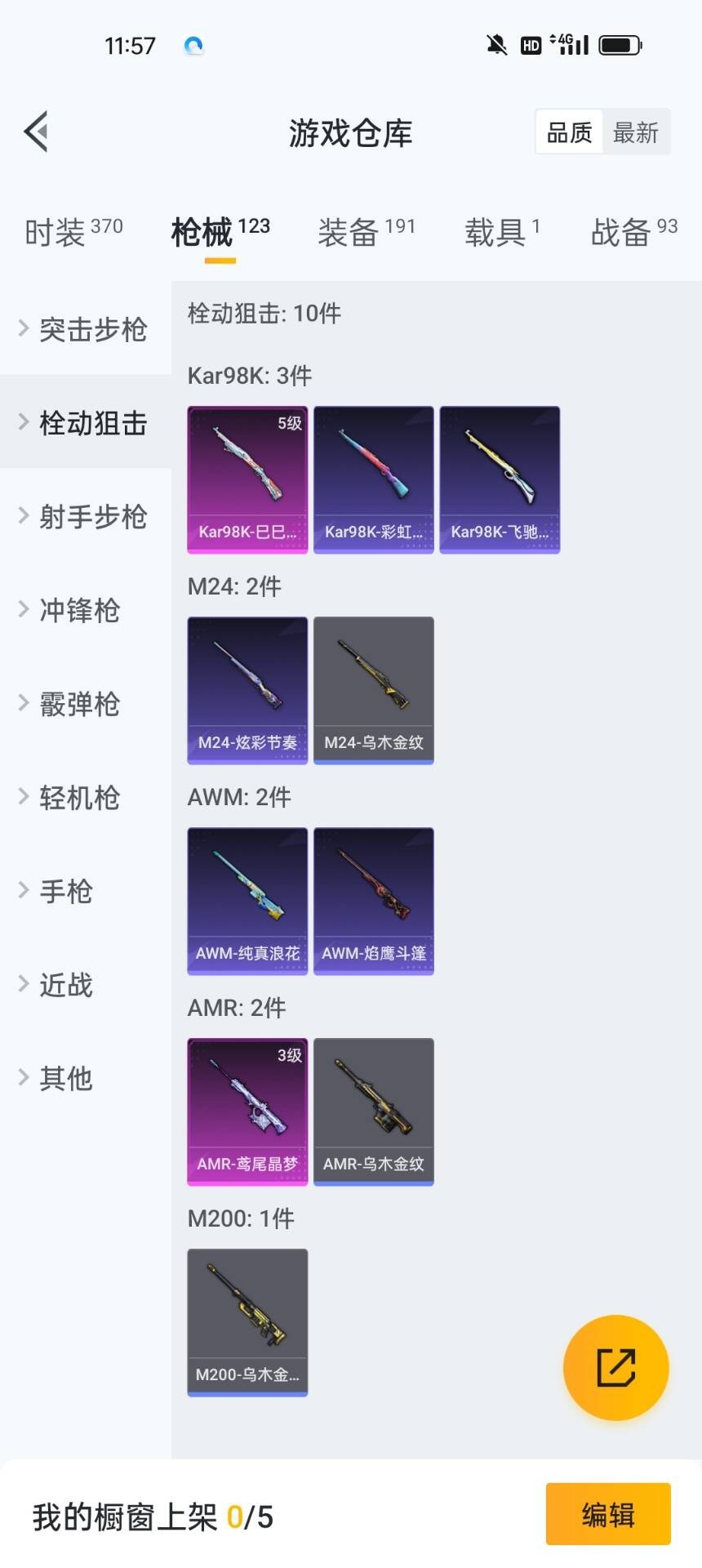The image size is (702, 1568).
Task: Tap 编辑 to edit the showcase
Action: (608, 1515)
